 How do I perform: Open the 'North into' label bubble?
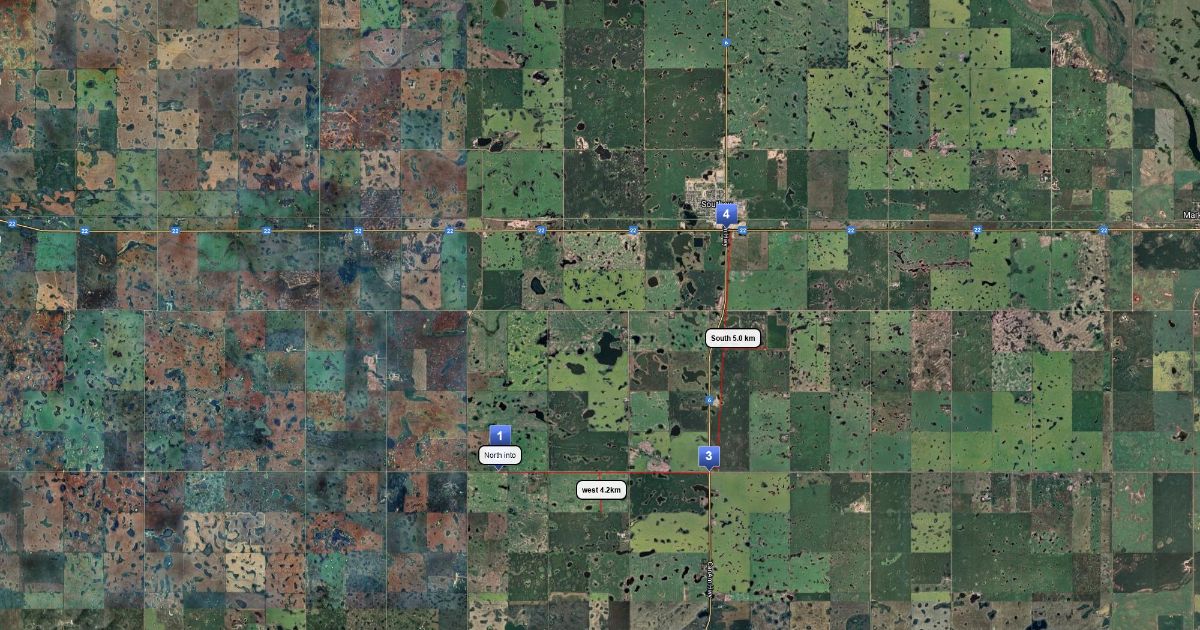click(500, 456)
